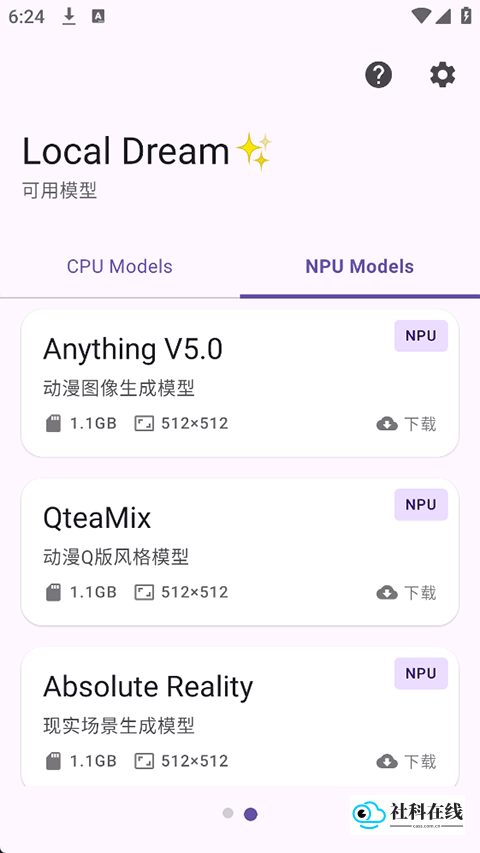
Task: Open the QteaMix model card
Action: (x=240, y=552)
